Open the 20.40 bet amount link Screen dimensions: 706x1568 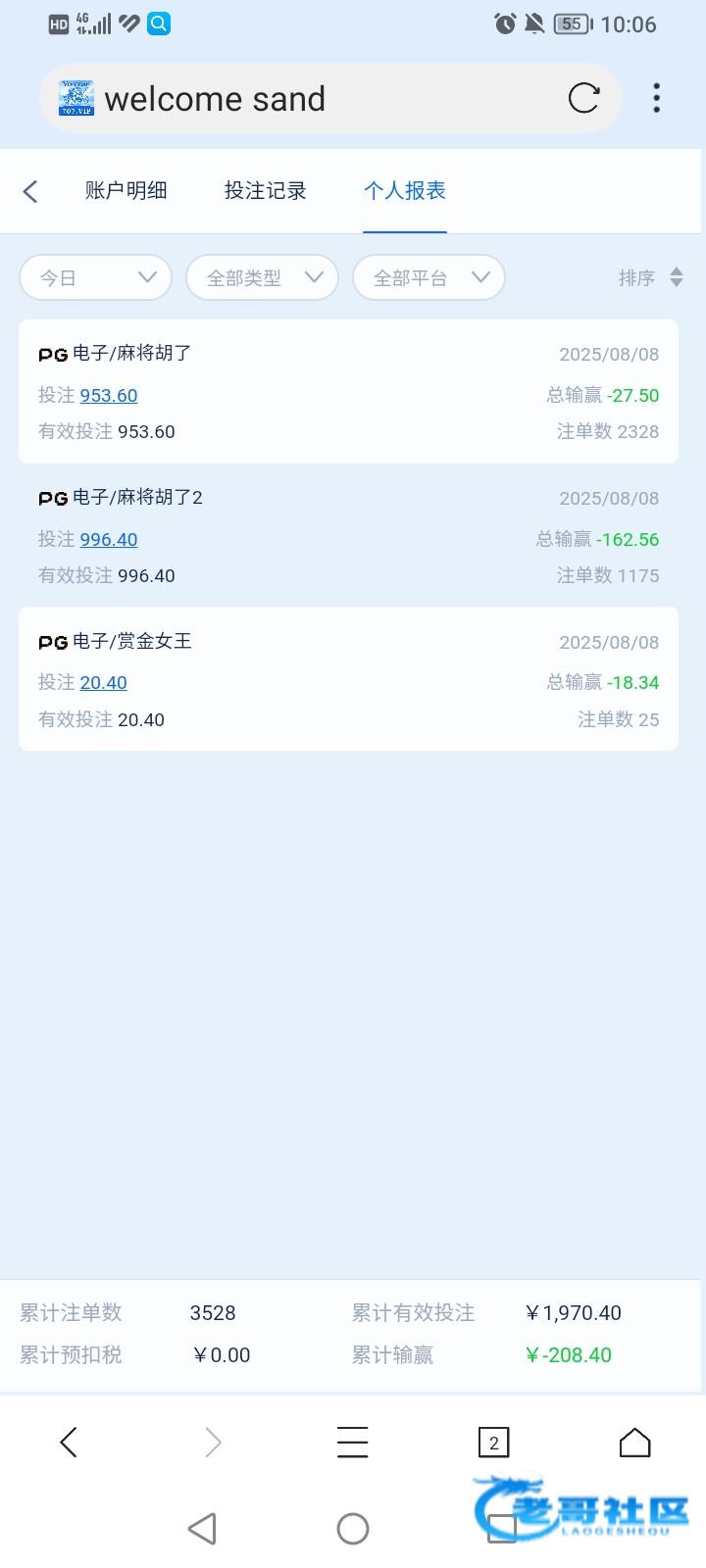pyautogui.click(x=103, y=682)
